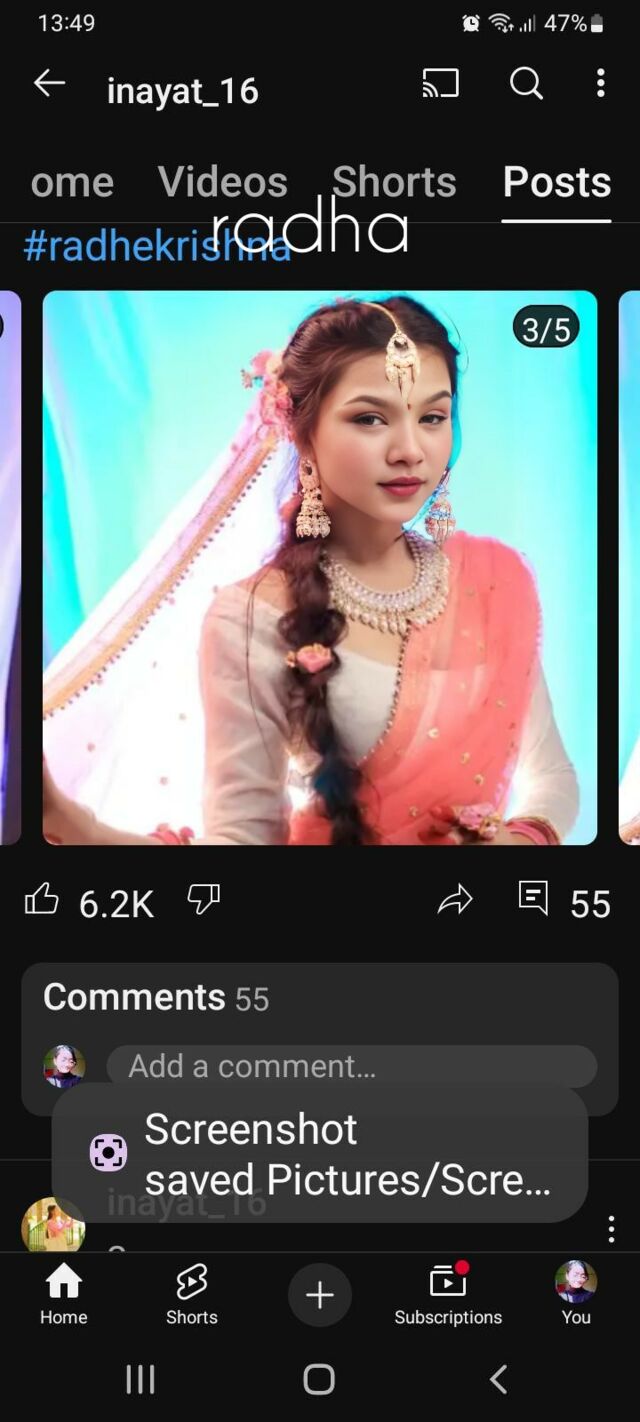Open the top overflow menu

600,84
